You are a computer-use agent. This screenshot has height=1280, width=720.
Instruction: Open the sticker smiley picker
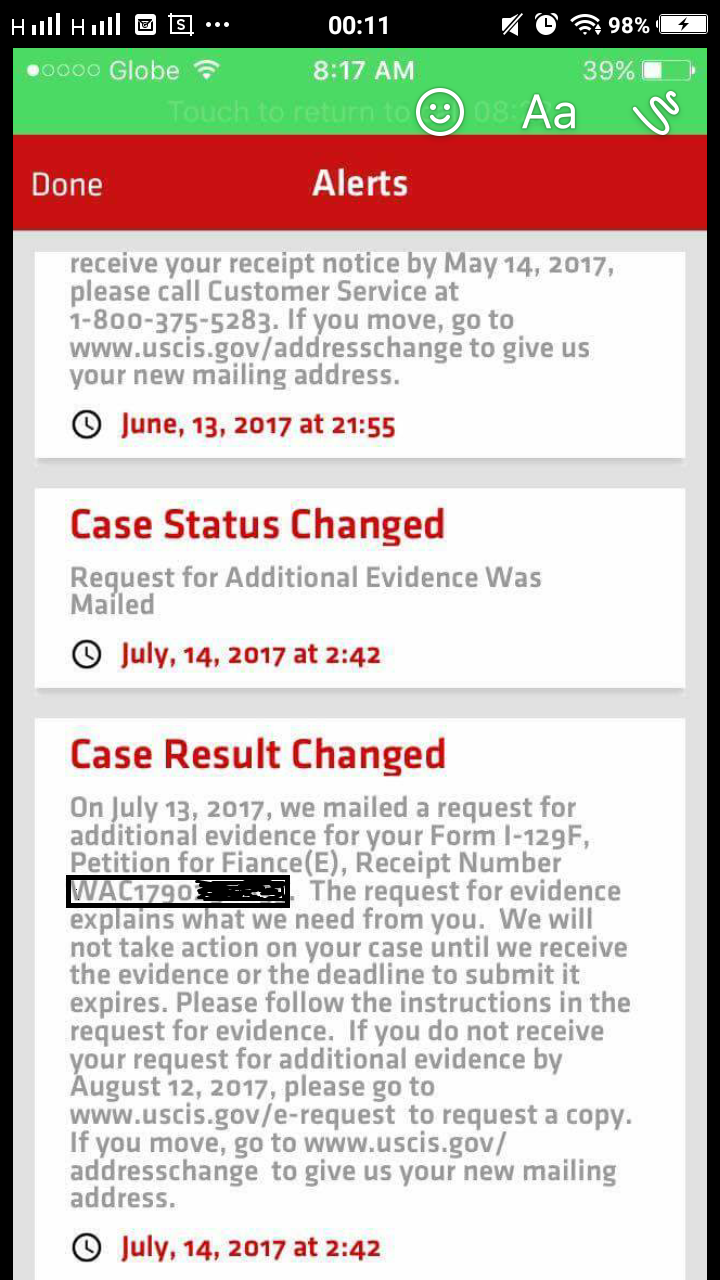pyautogui.click(x=440, y=112)
